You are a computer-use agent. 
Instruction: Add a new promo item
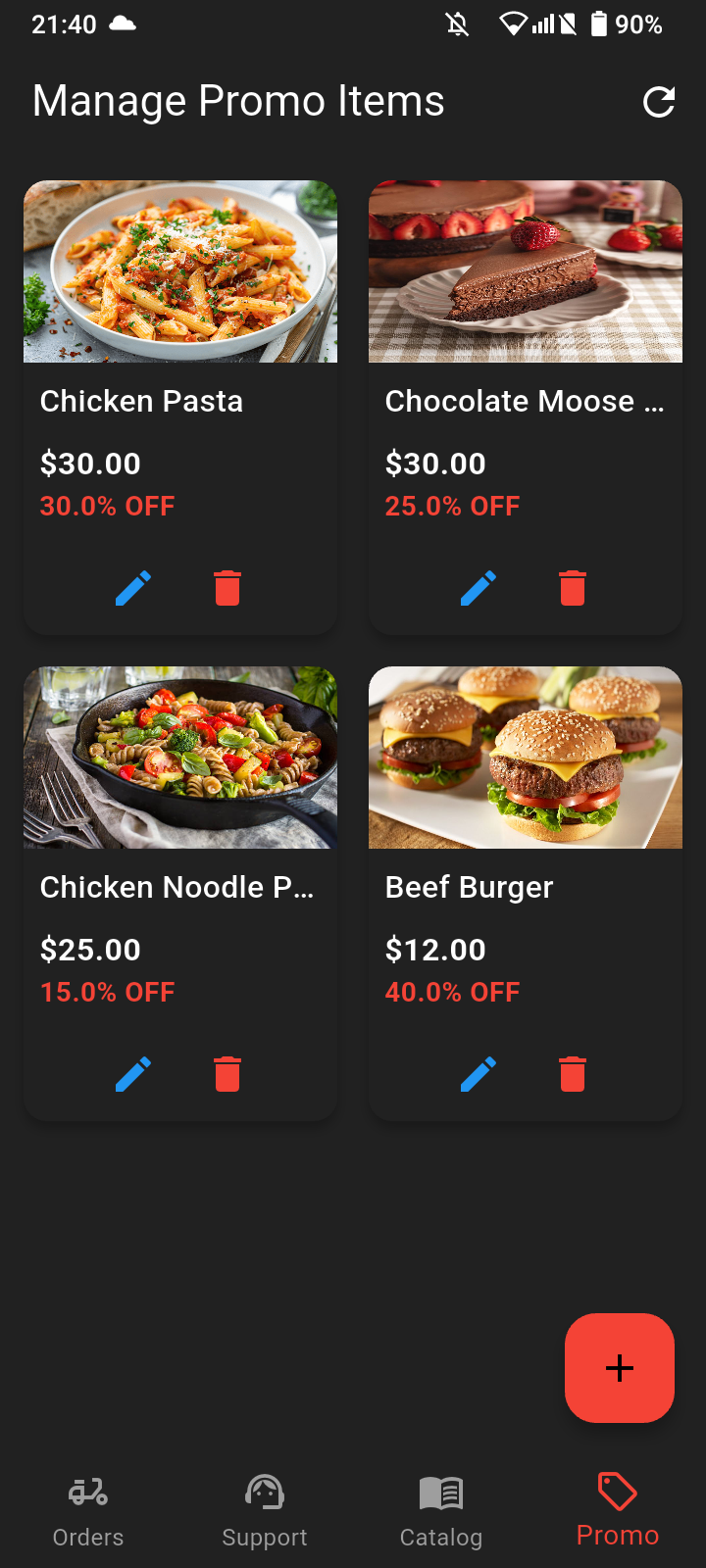pos(620,1368)
